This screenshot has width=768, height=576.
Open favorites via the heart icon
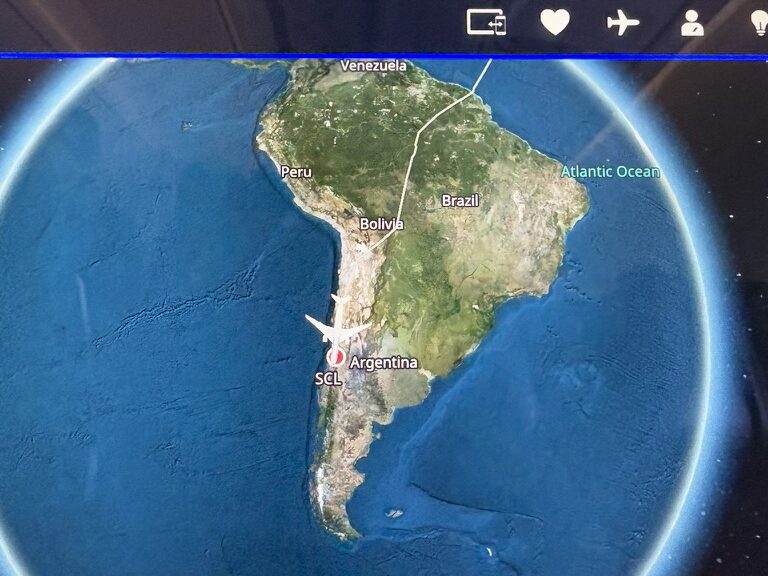pos(555,22)
